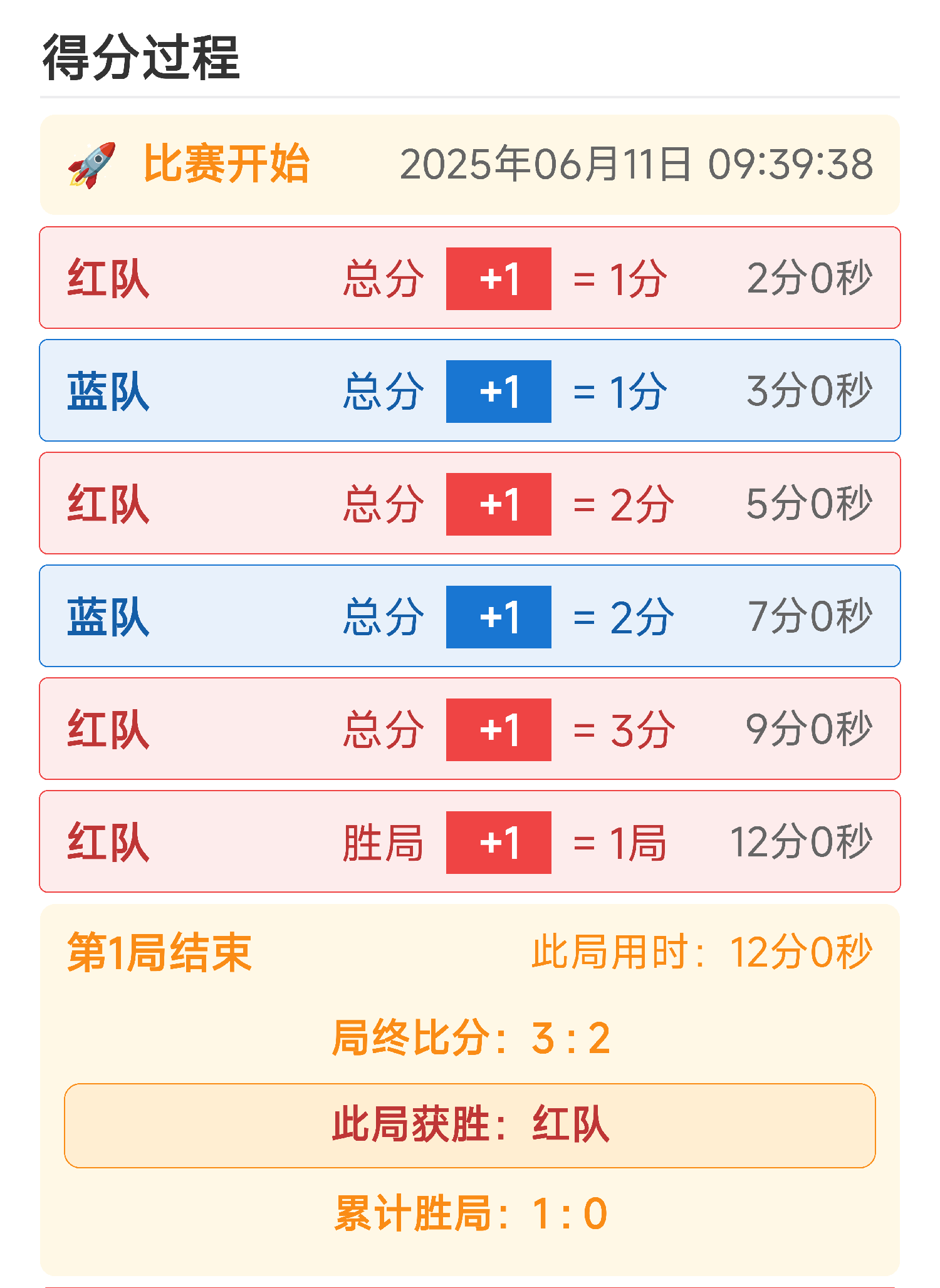Click the +1 badge where 蓝队 reaches 2分

pos(498,616)
